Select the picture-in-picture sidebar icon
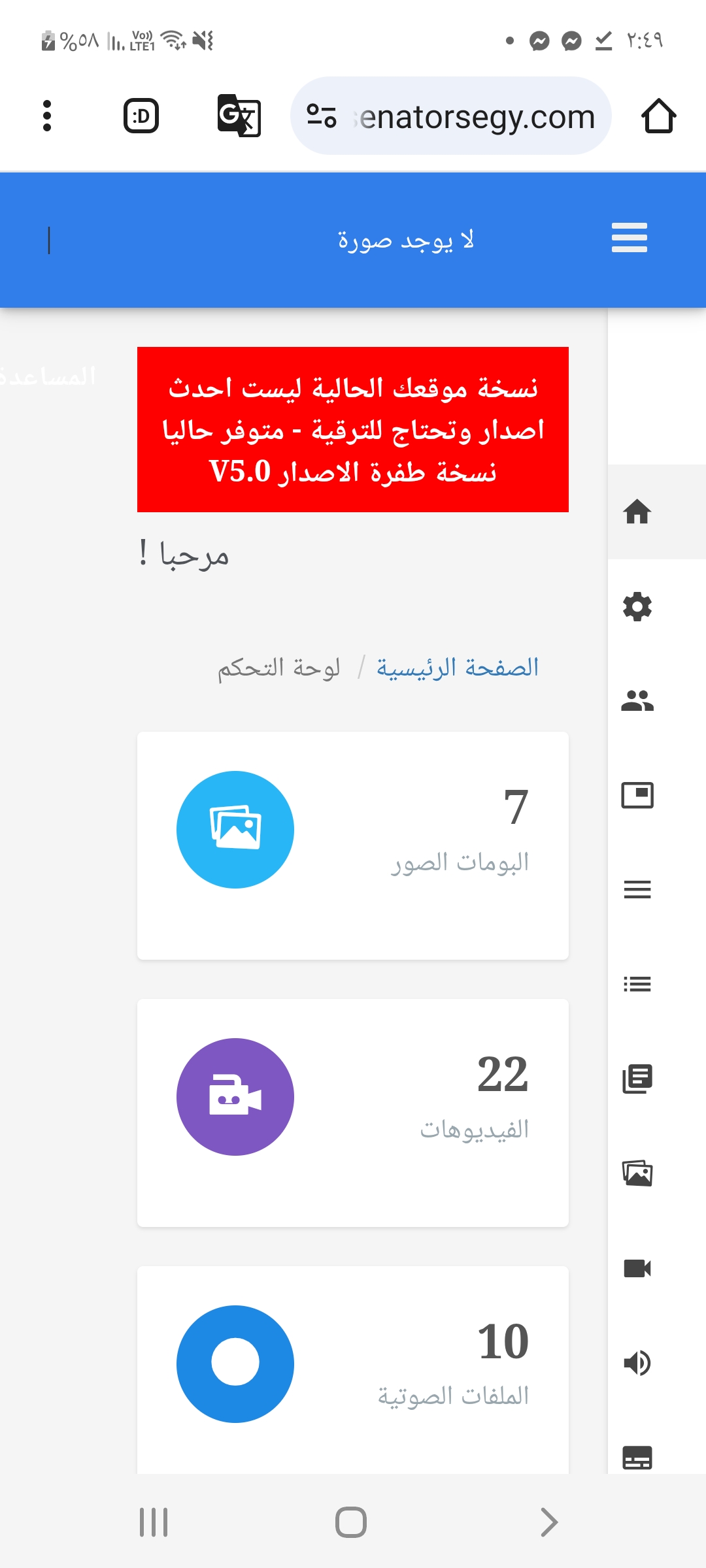 [x=637, y=795]
